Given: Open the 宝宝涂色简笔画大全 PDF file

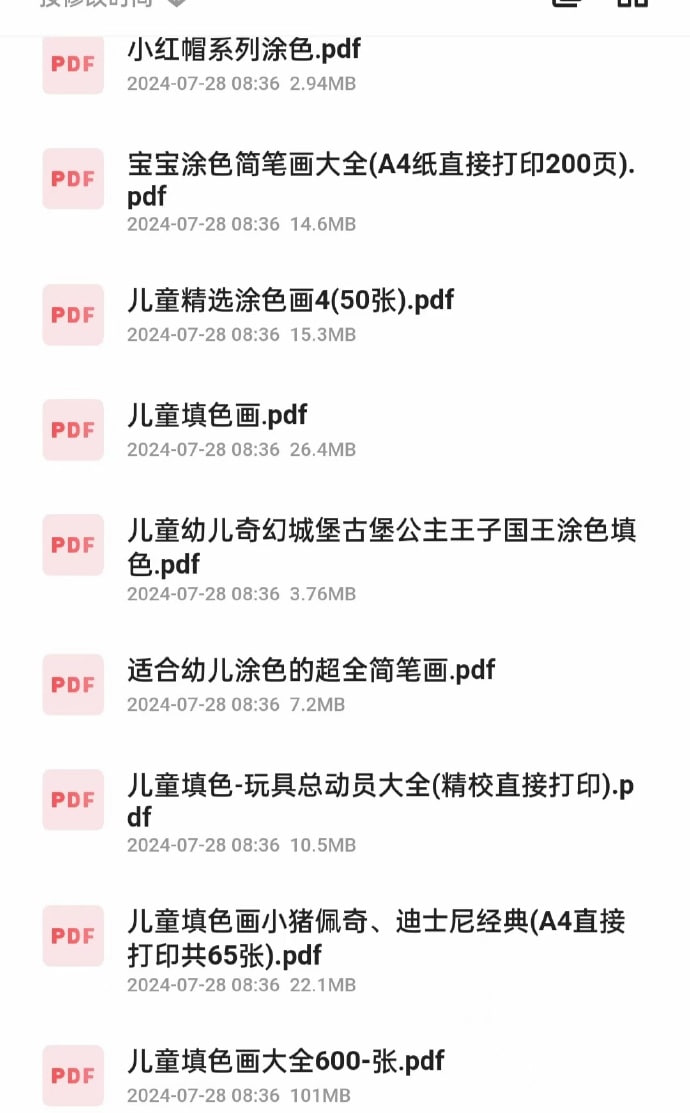Looking at the screenshot, I should [x=380, y=180].
